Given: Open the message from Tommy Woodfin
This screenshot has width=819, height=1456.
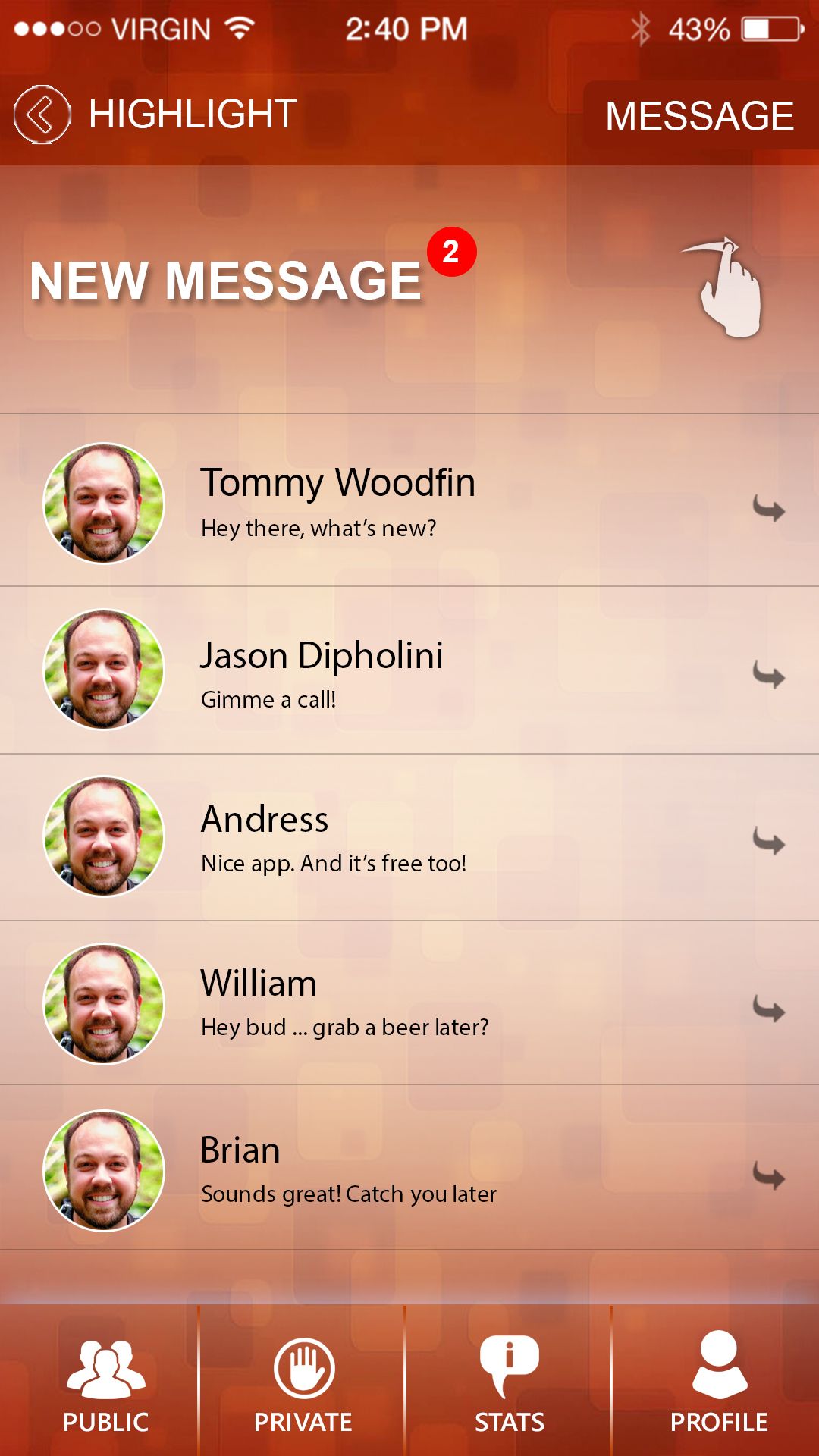Looking at the screenshot, I should click(x=337, y=500).
